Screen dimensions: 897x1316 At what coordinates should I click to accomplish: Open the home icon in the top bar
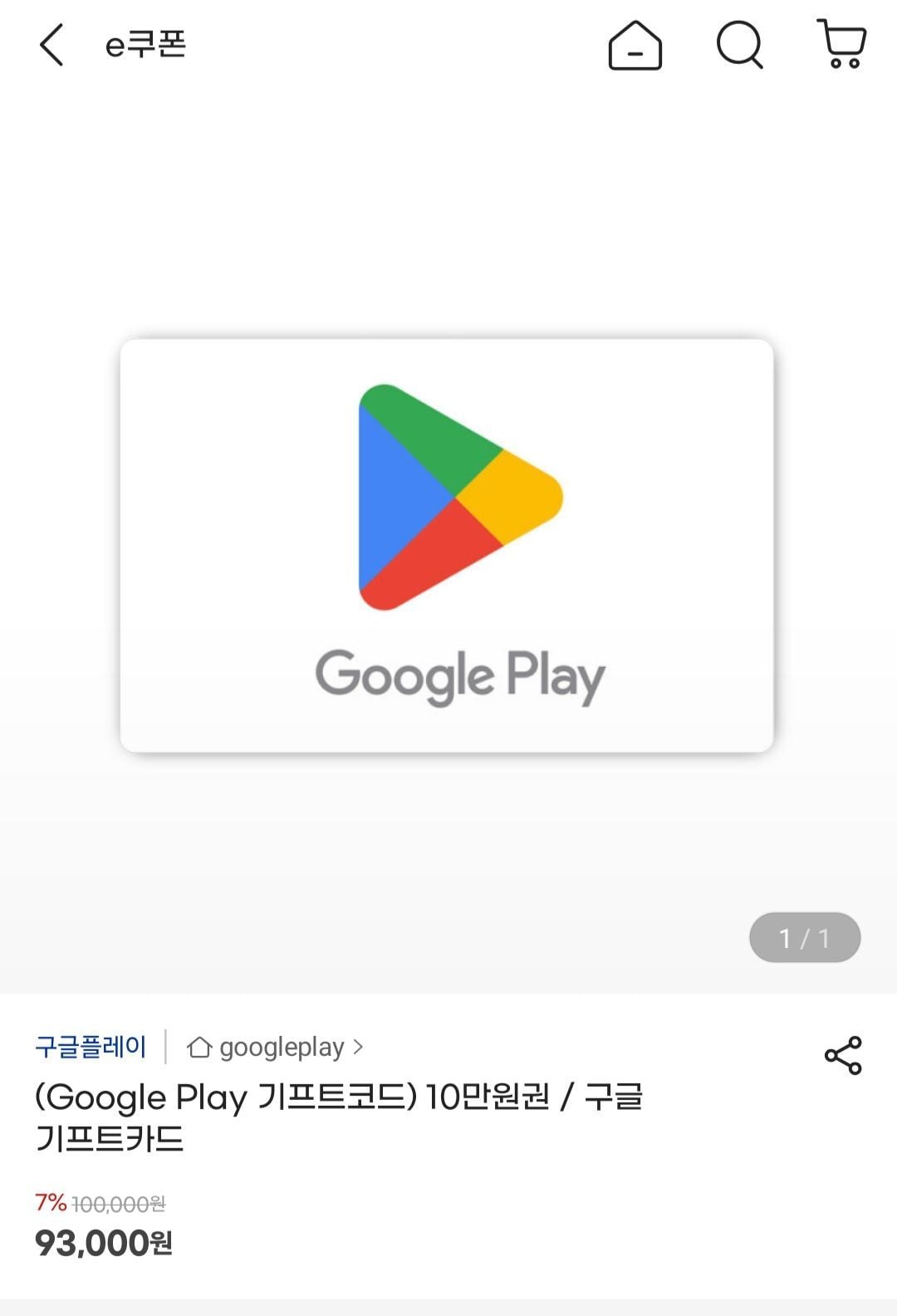point(635,45)
